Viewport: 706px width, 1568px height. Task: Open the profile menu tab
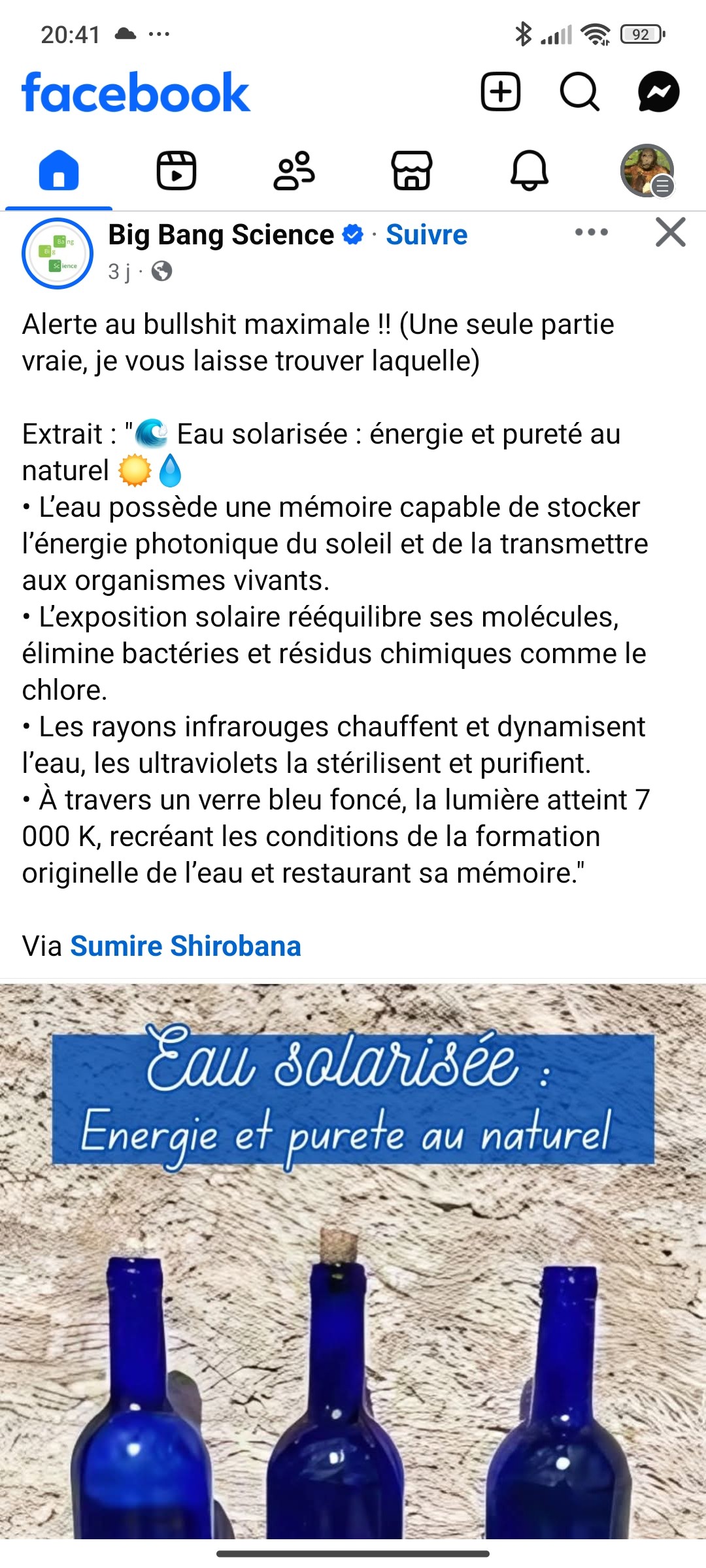pos(647,171)
